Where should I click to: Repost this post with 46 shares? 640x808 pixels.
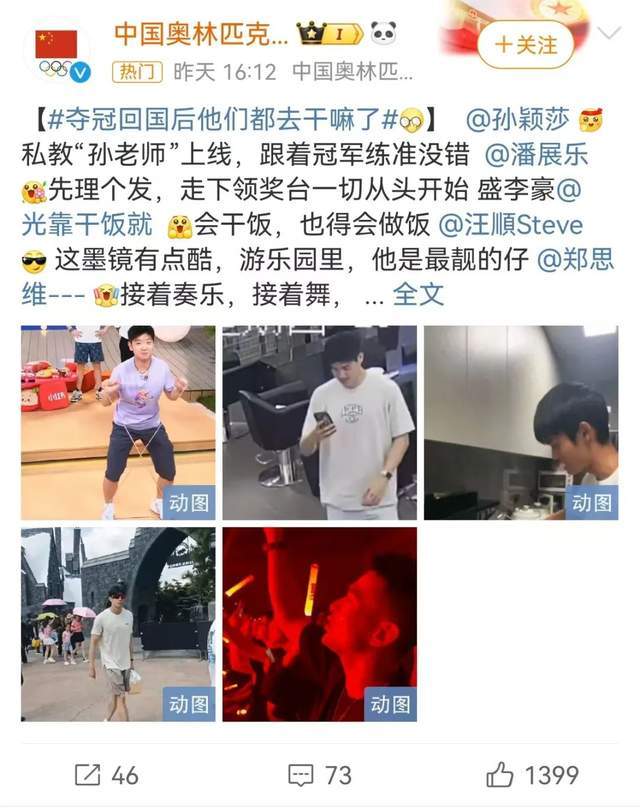tap(106, 775)
